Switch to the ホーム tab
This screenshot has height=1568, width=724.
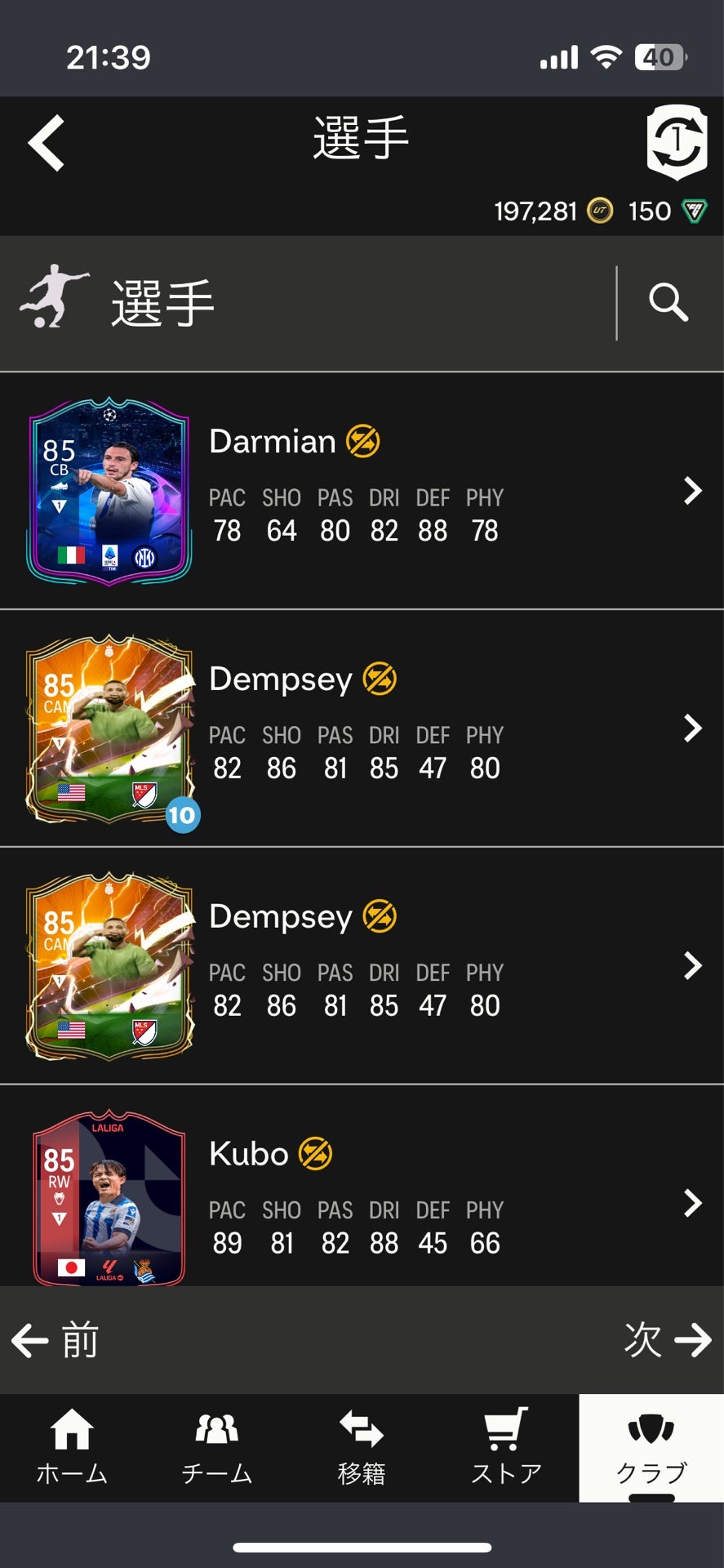point(72,1447)
